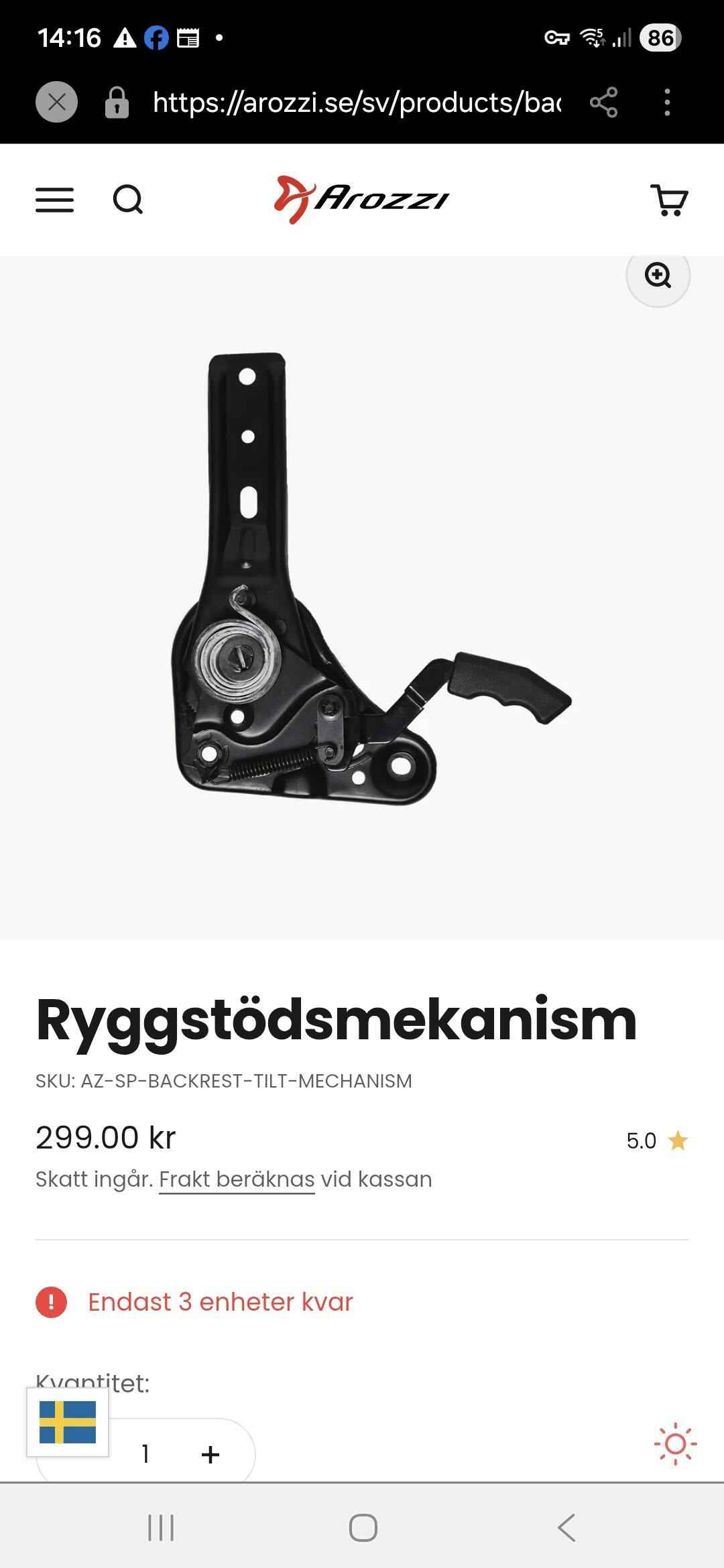Screen dimensions: 724x1568
Task: Open the recent apps view
Action: pos(161,1528)
